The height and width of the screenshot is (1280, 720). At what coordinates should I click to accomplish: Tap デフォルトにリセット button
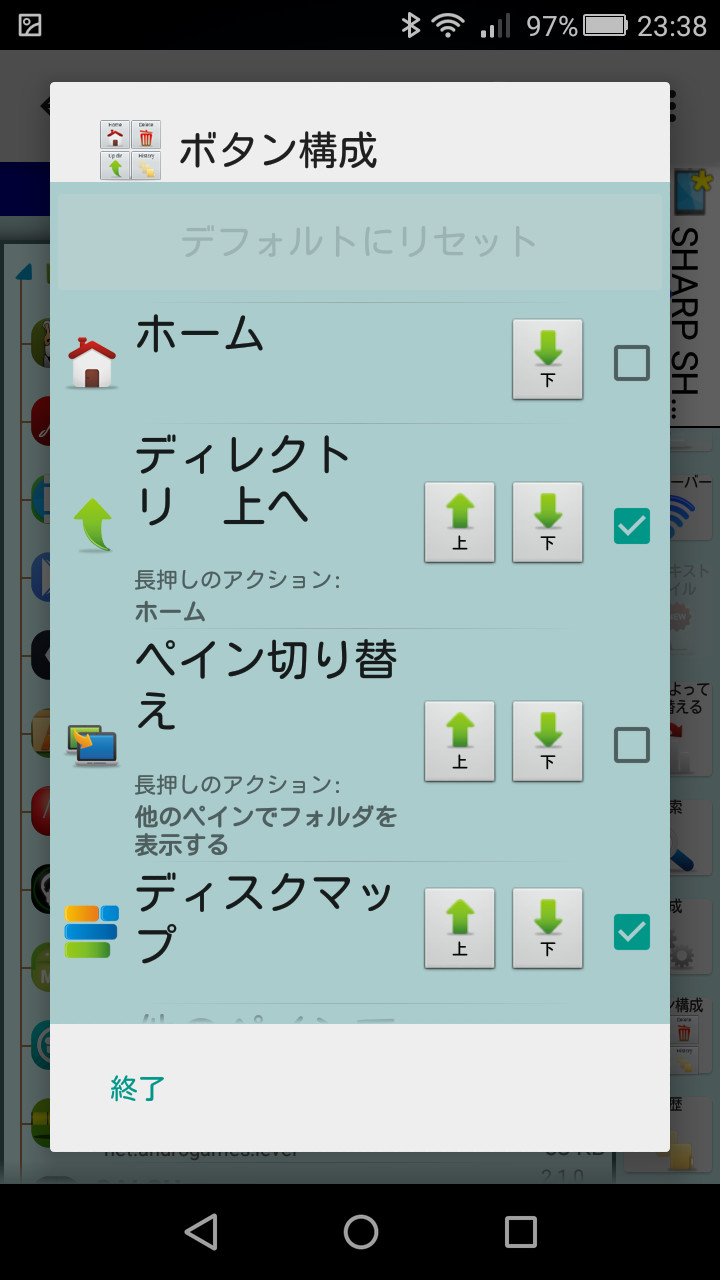[x=359, y=242]
